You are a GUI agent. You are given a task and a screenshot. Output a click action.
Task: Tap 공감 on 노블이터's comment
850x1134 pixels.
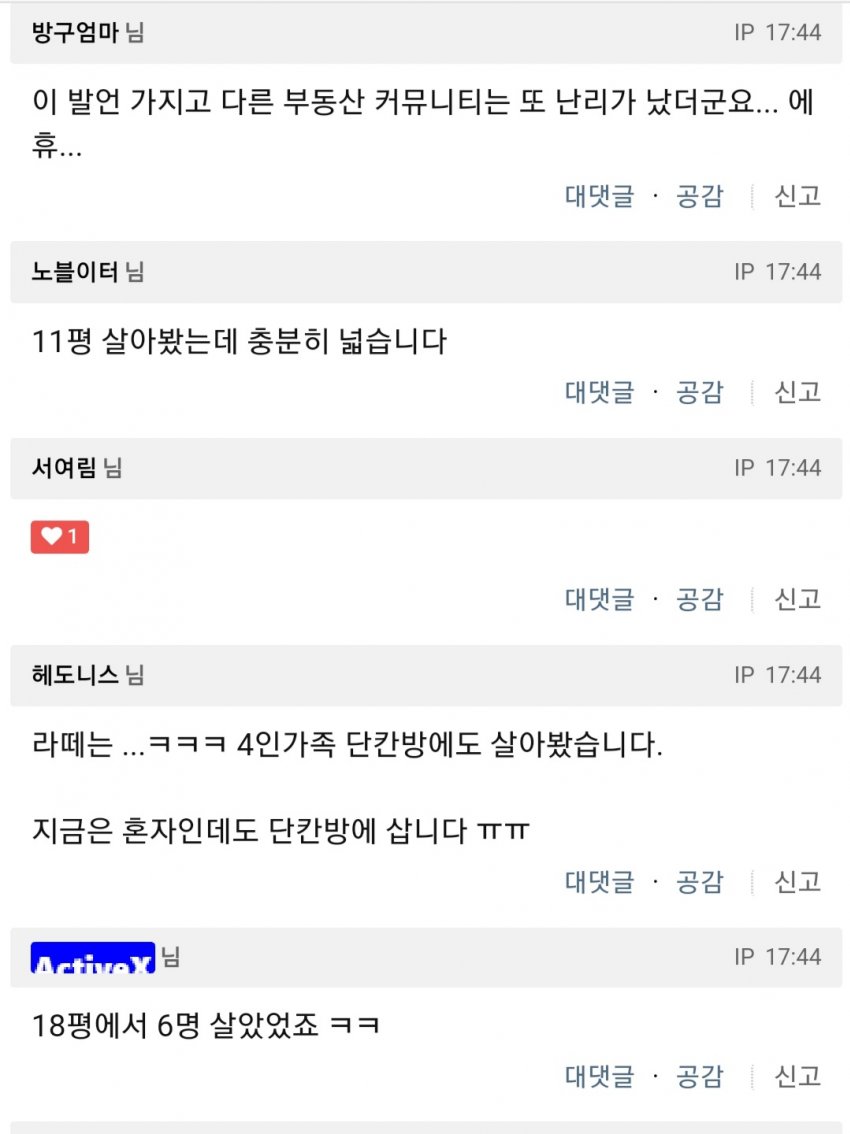pyautogui.click(x=699, y=392)
